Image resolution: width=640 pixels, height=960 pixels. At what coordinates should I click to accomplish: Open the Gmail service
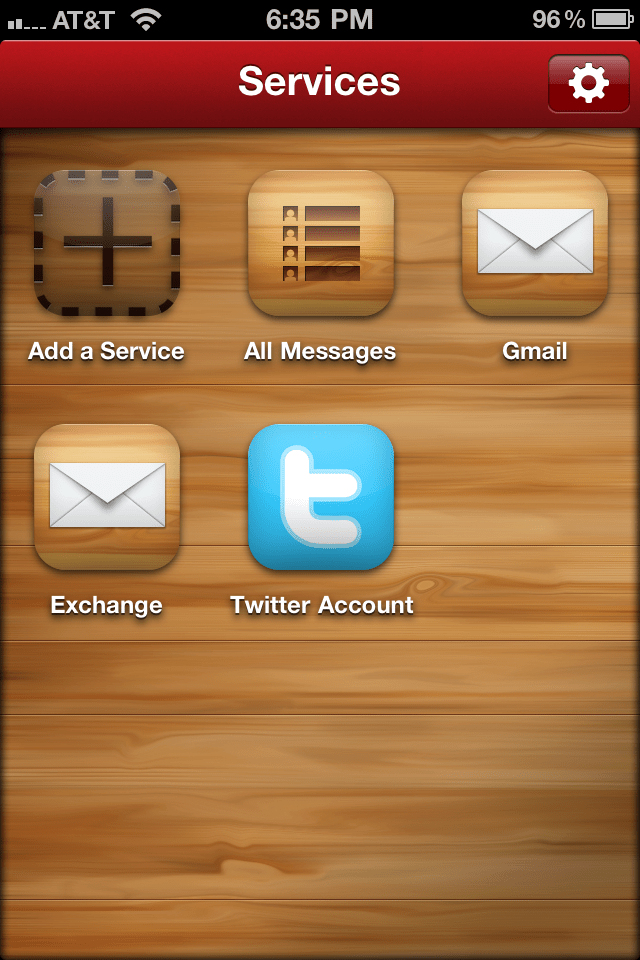pos(535,243)
